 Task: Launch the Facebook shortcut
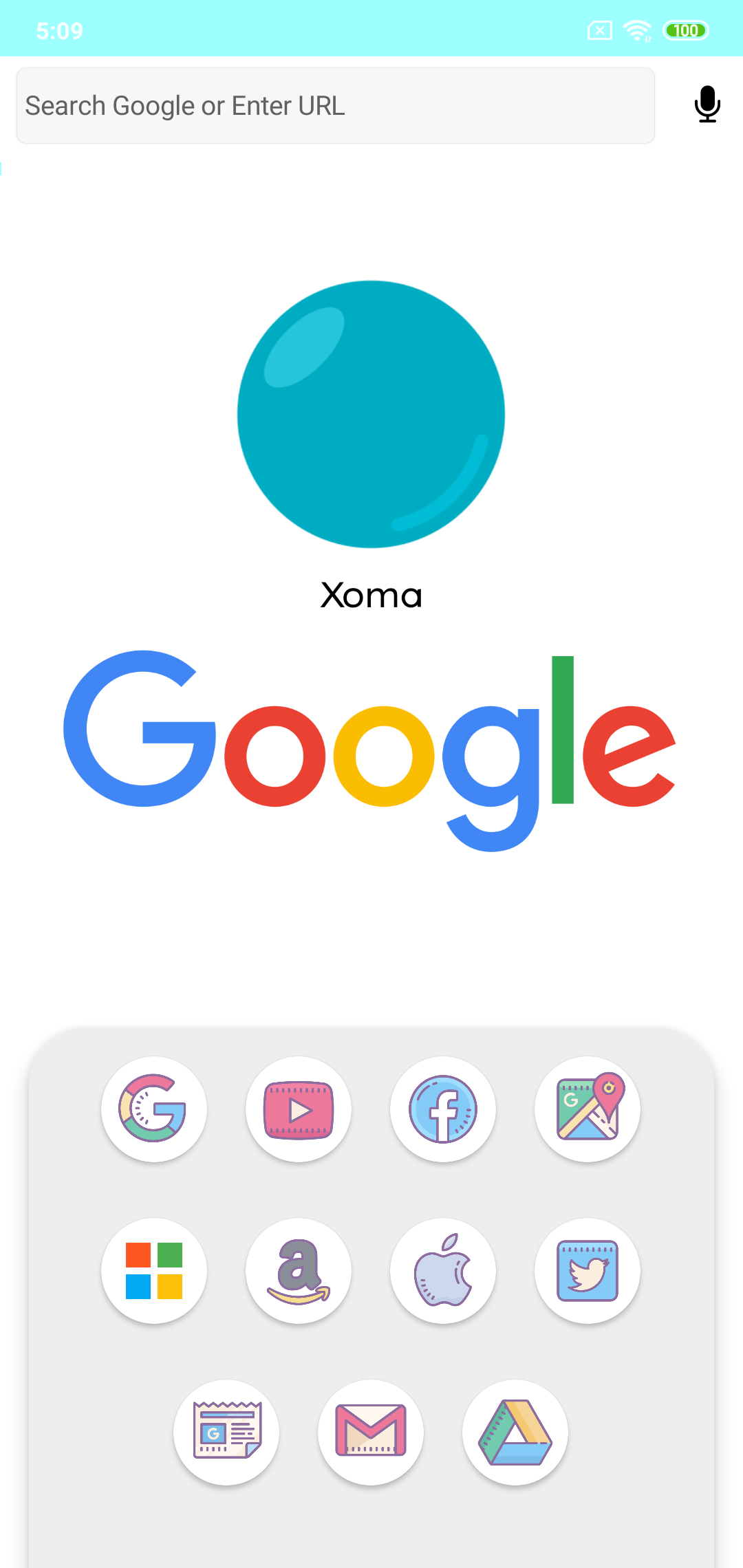(x=443, y=1109)
